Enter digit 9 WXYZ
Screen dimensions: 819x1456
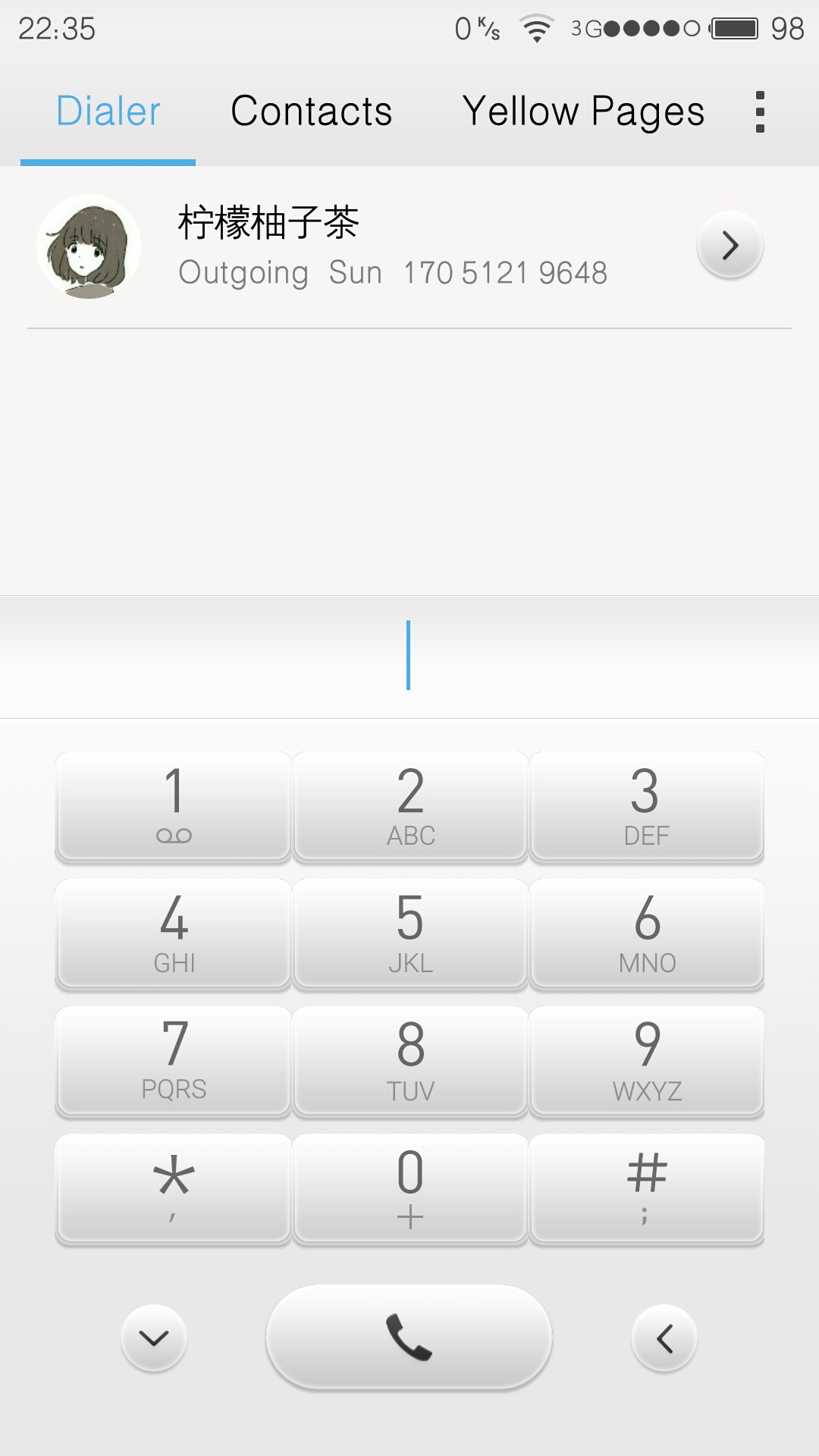point(647,1061)
